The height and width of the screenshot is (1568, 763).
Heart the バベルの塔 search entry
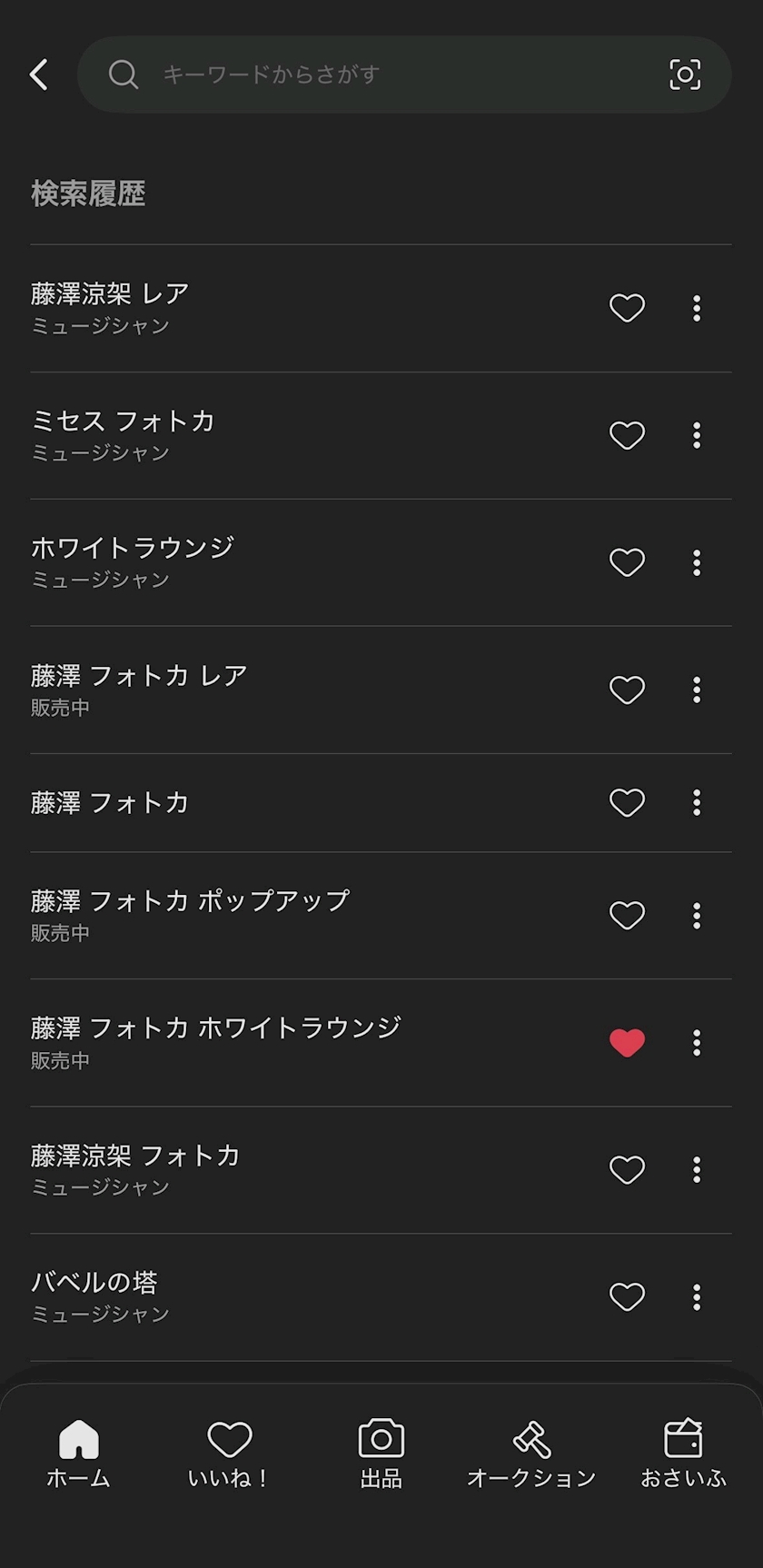click(x=627, y=1296)
